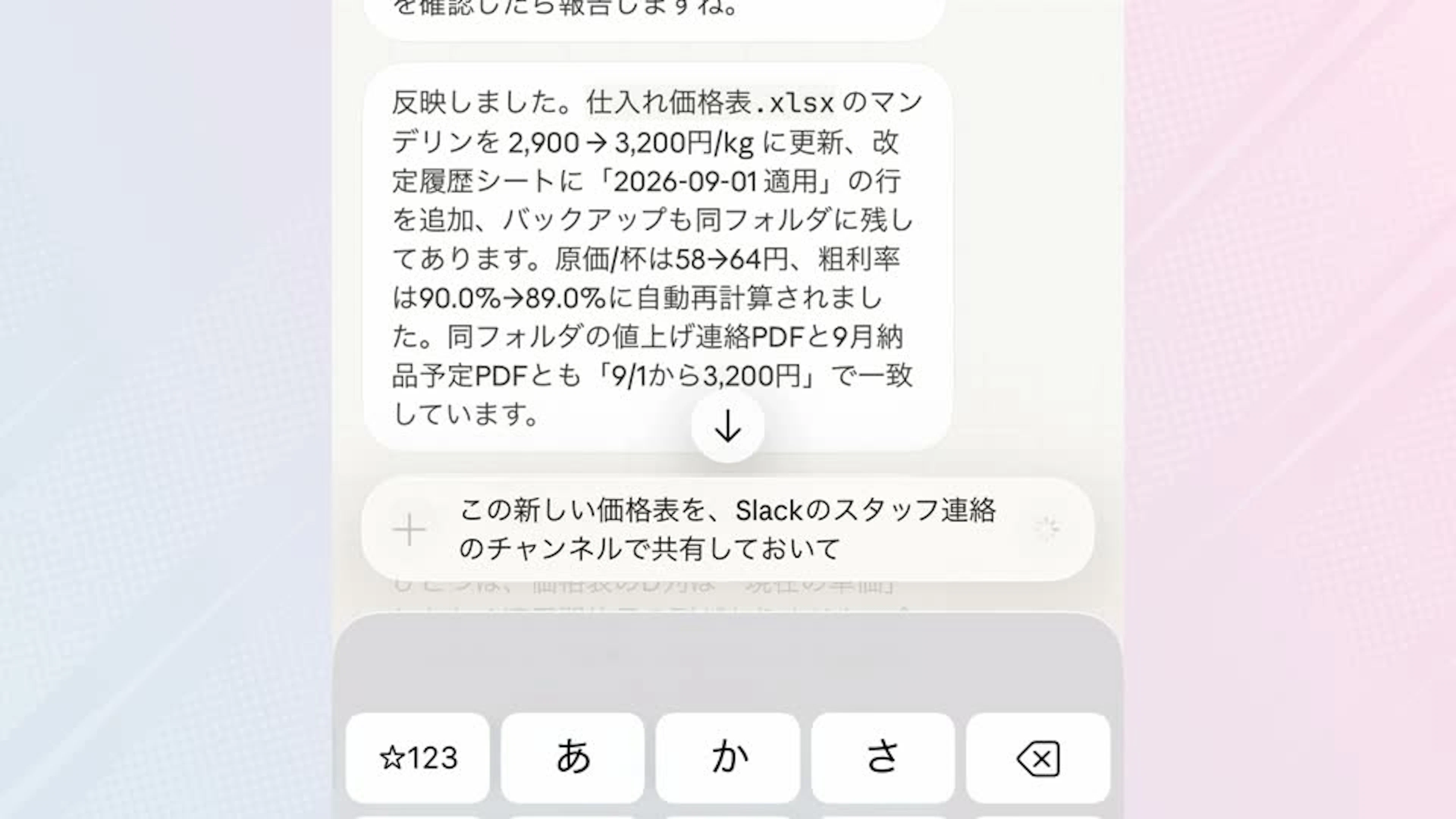The height and width of the screenshot is (819, 1456).
Task: Type the あ key
Action: [x=572, y=758]
